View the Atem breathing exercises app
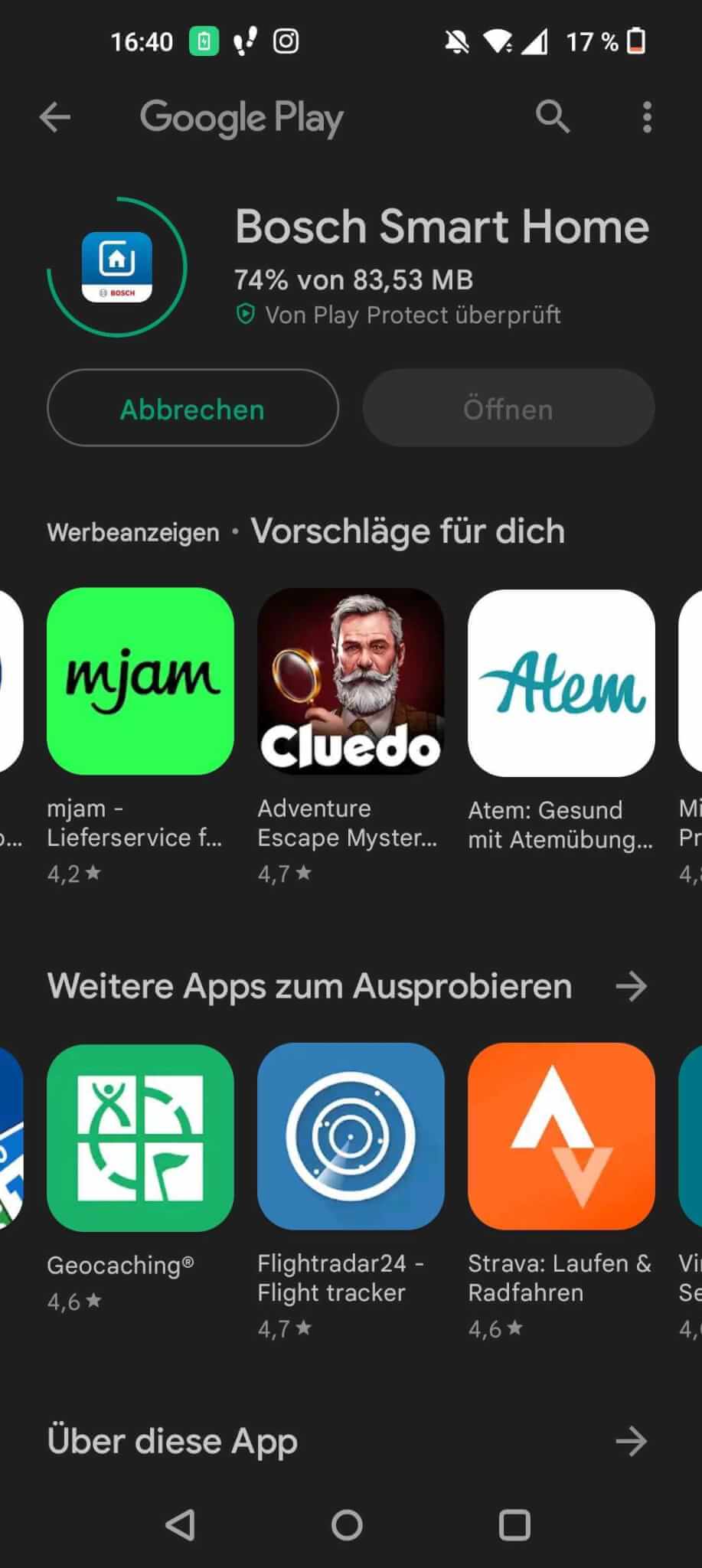Screen dimensions: 702x1568 561,683
